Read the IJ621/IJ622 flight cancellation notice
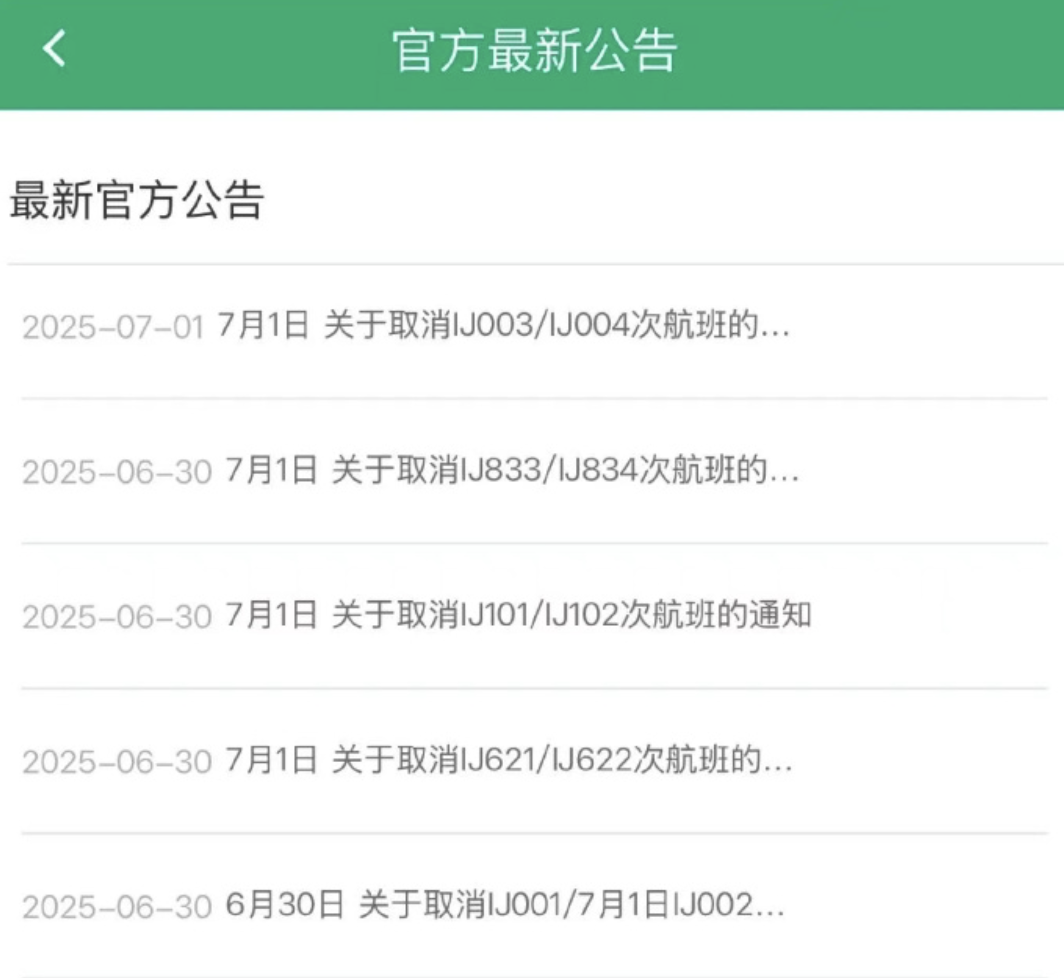This screenshot has width=1064, height=978. (508, 761)
